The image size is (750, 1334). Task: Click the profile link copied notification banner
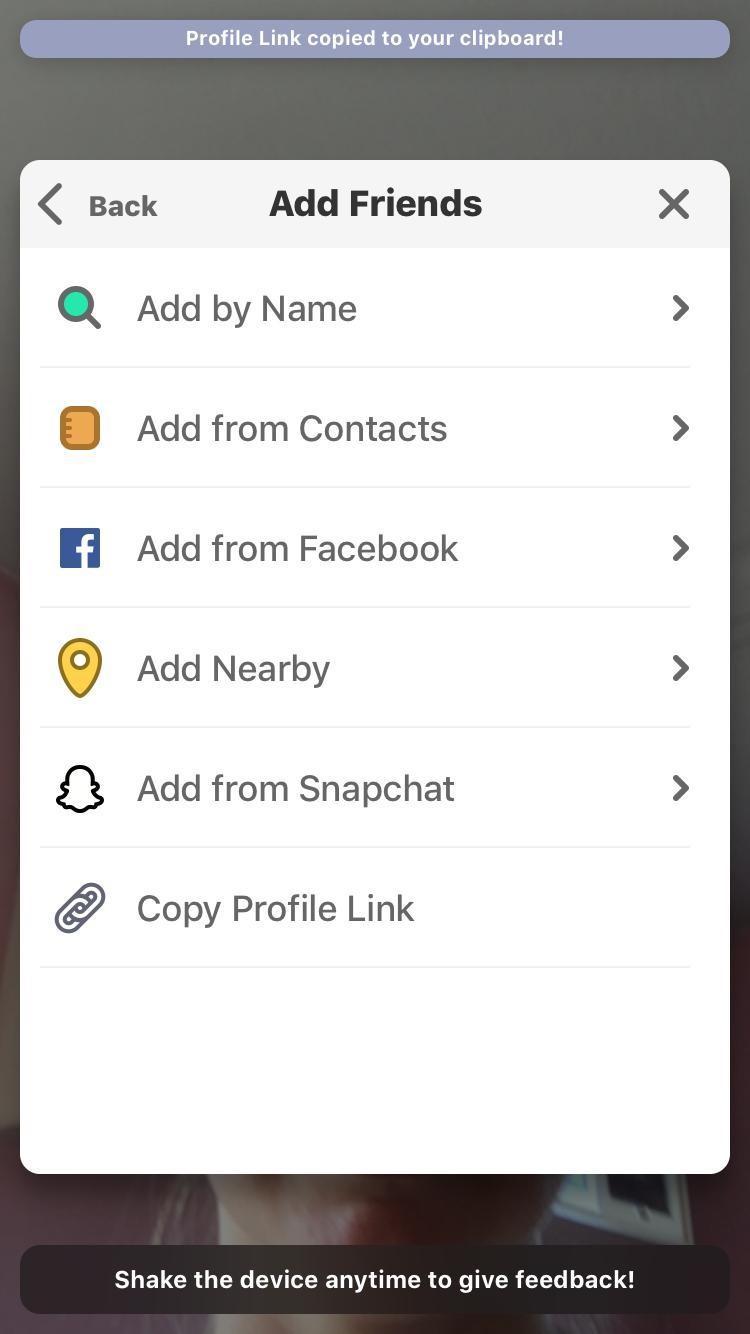[x=375, y=38]
